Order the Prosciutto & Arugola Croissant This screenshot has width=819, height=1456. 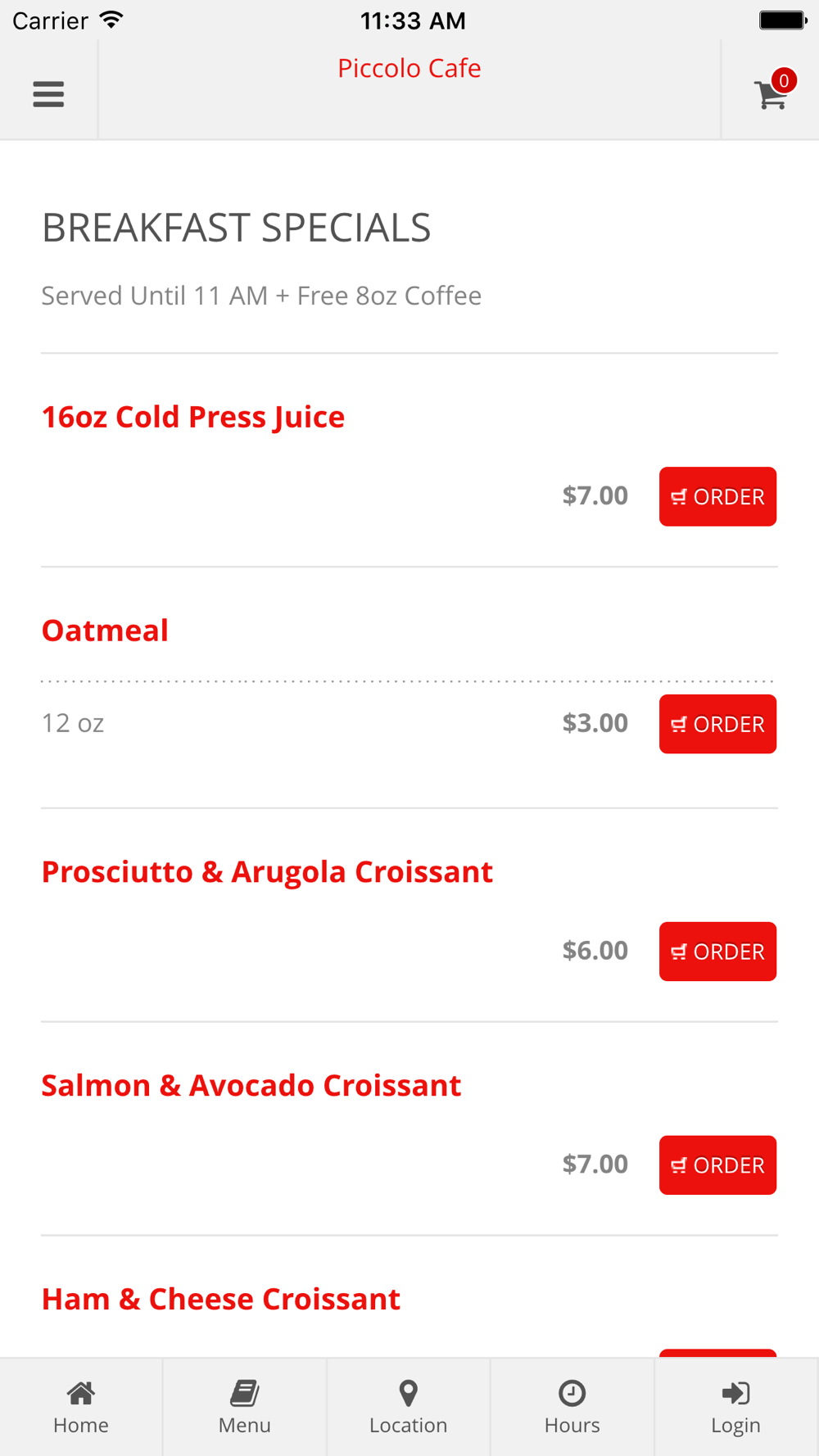[717, 952]
